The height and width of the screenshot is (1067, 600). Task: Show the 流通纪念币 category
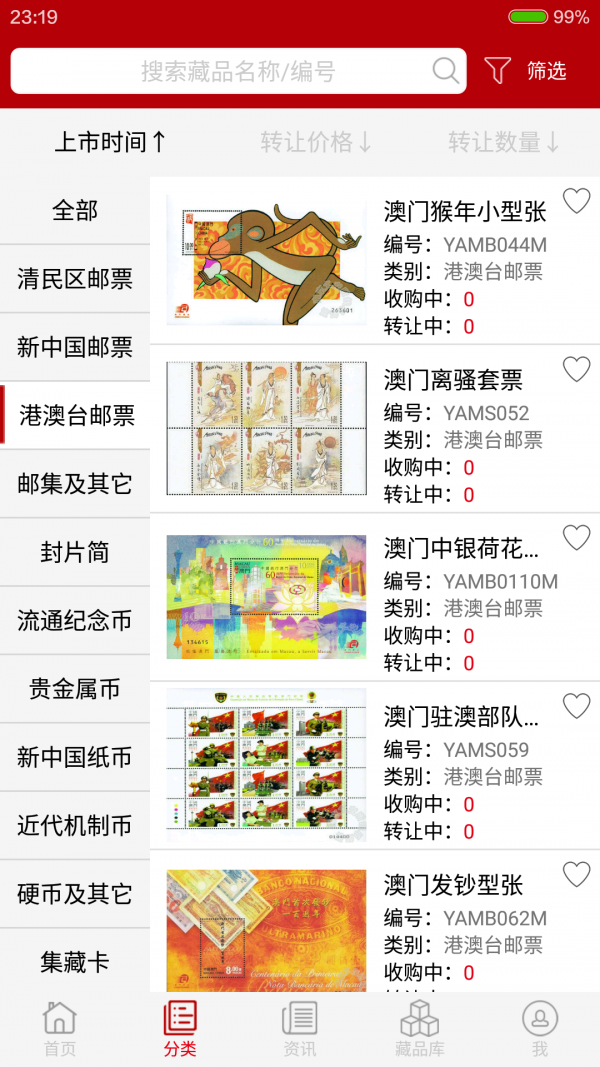point(75,621)
